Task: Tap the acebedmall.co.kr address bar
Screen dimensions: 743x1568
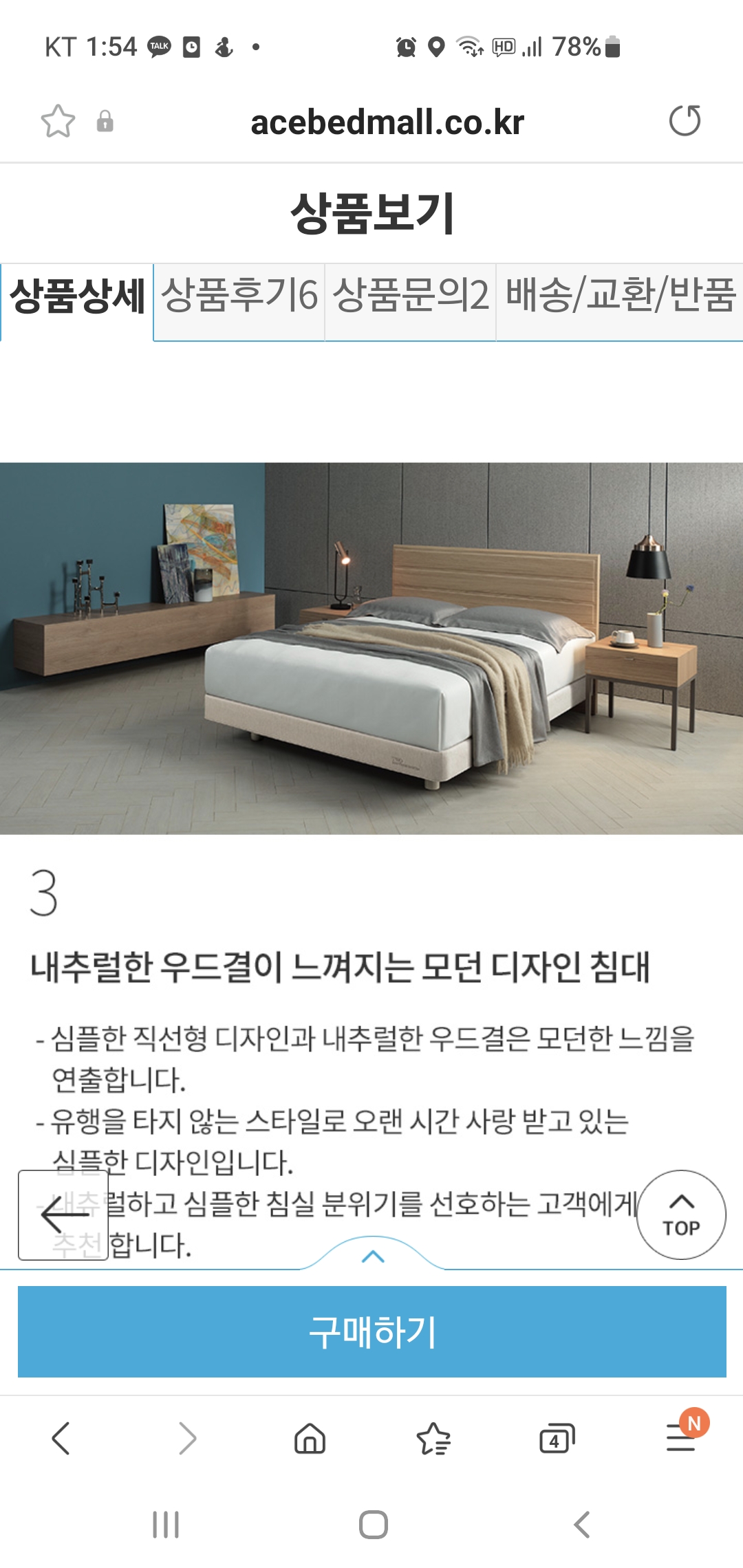Action: point(387,122)
